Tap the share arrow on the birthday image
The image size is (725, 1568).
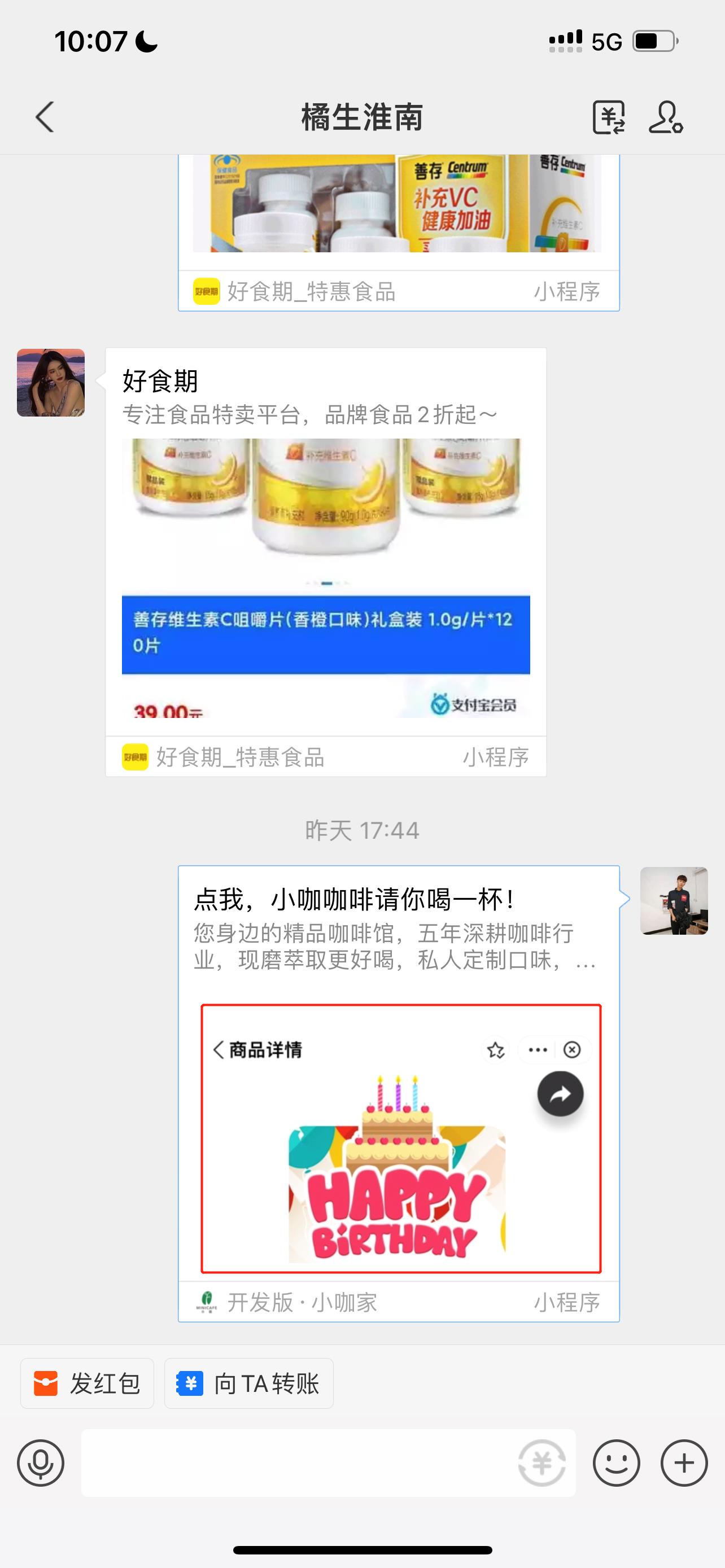click(560, 1094)
